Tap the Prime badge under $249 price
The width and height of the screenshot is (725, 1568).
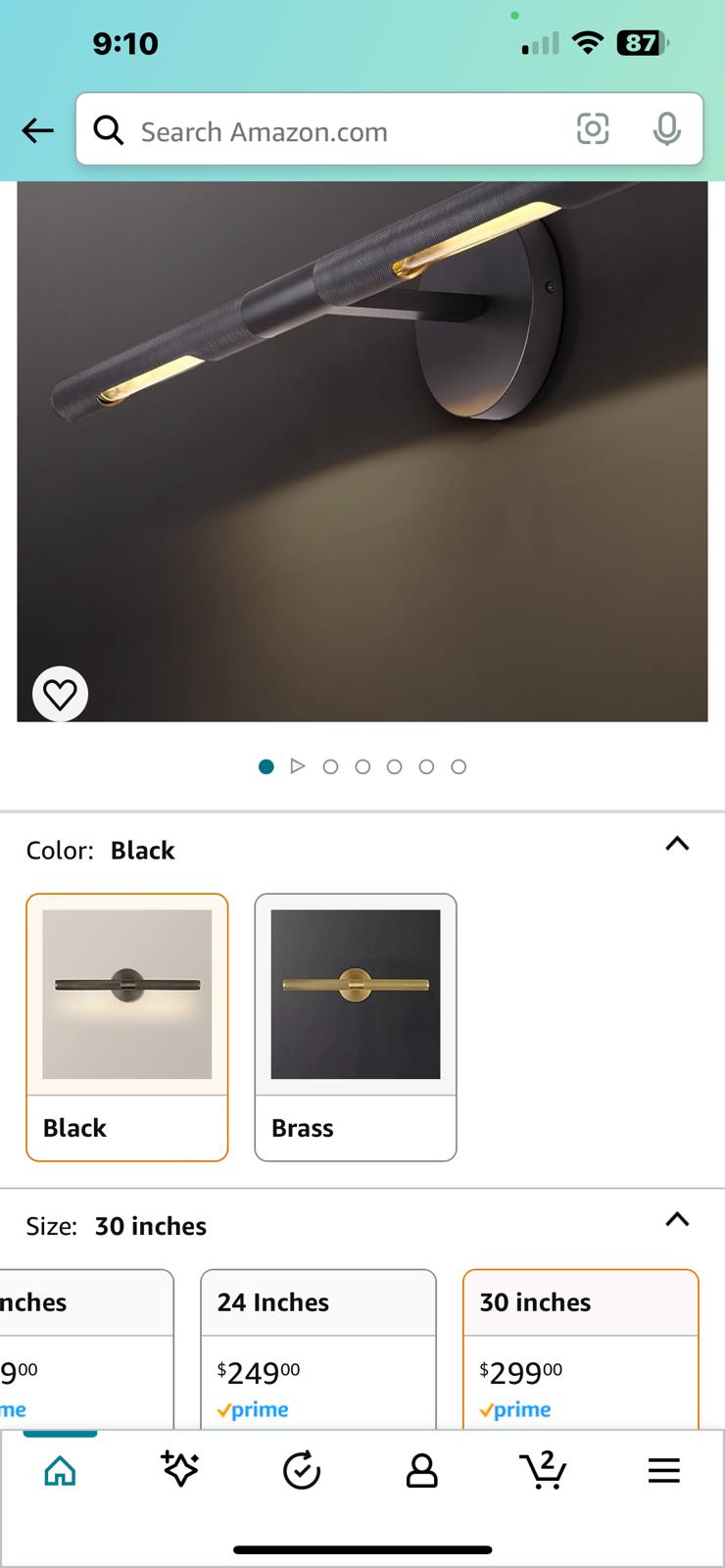click(x=253, y=1409)
